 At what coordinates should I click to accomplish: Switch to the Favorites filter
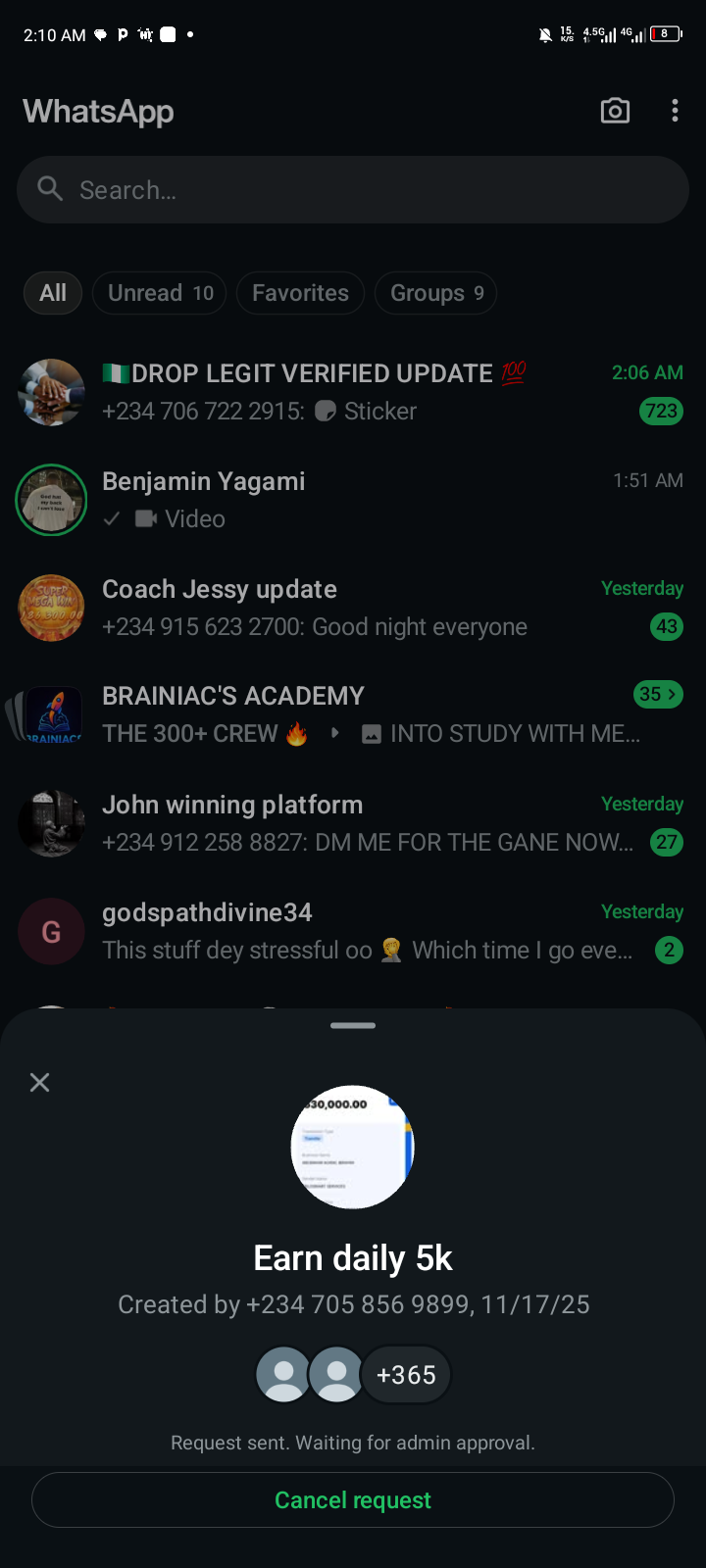pyautogui.click(x=300, y=293)
